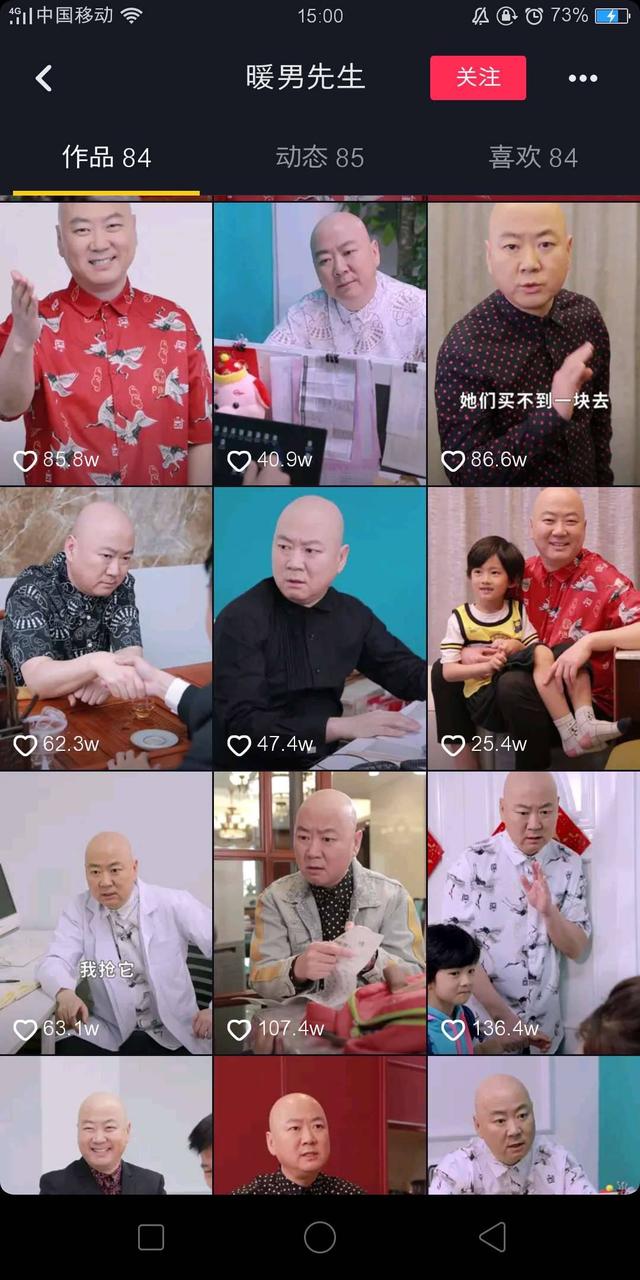Tap the red 关注 follow button
Viewport: 640px width, 1280px height.
pos(478,78)
